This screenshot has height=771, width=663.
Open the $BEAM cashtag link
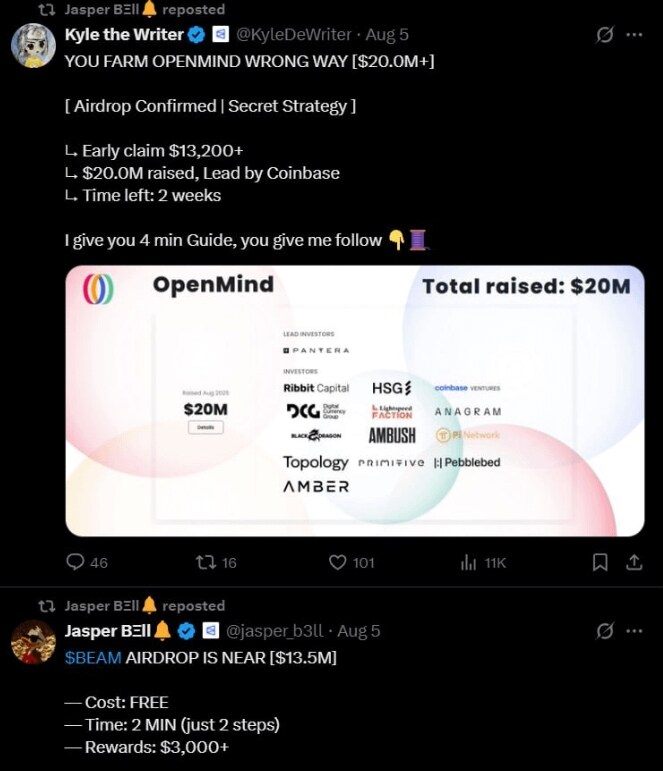pos(93,657)
